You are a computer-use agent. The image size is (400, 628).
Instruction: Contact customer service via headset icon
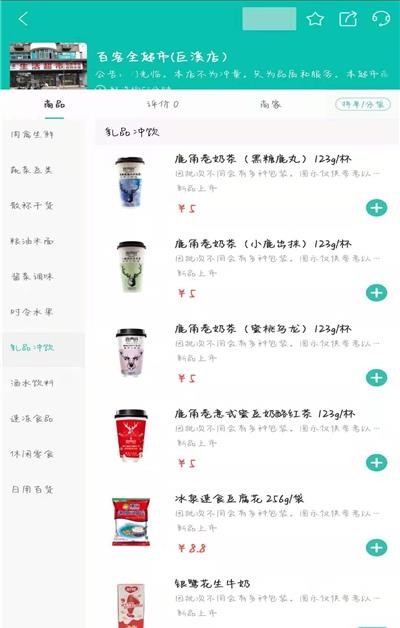pos(381,18)
